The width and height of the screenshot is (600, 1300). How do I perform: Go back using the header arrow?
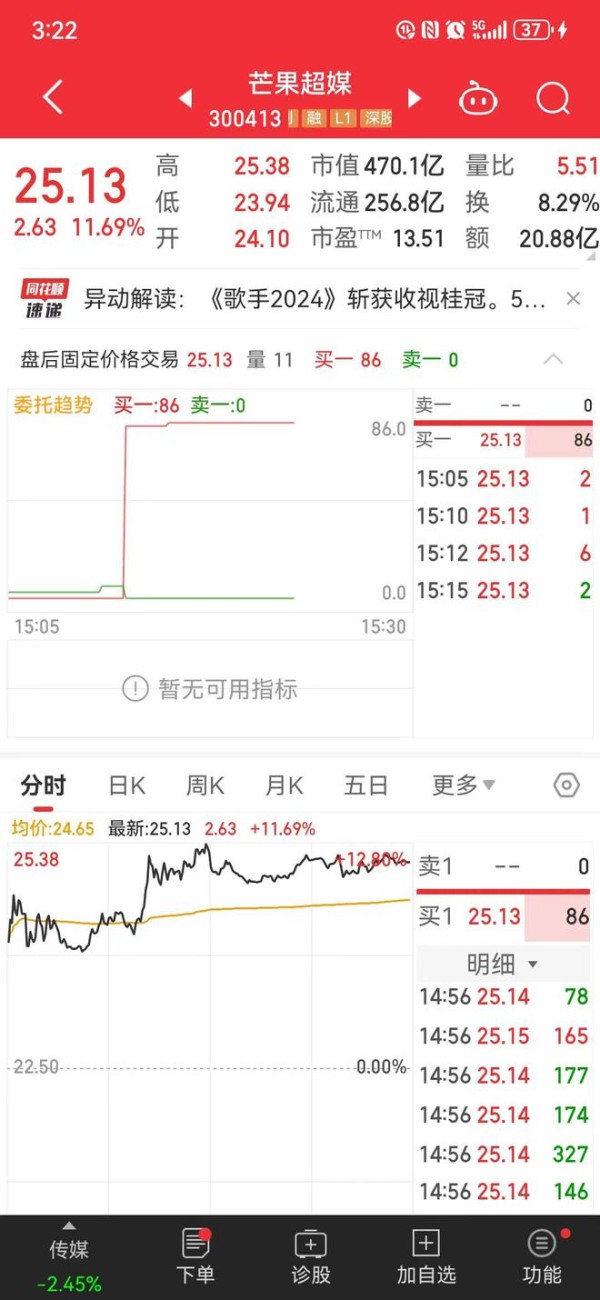pos(53,98)
